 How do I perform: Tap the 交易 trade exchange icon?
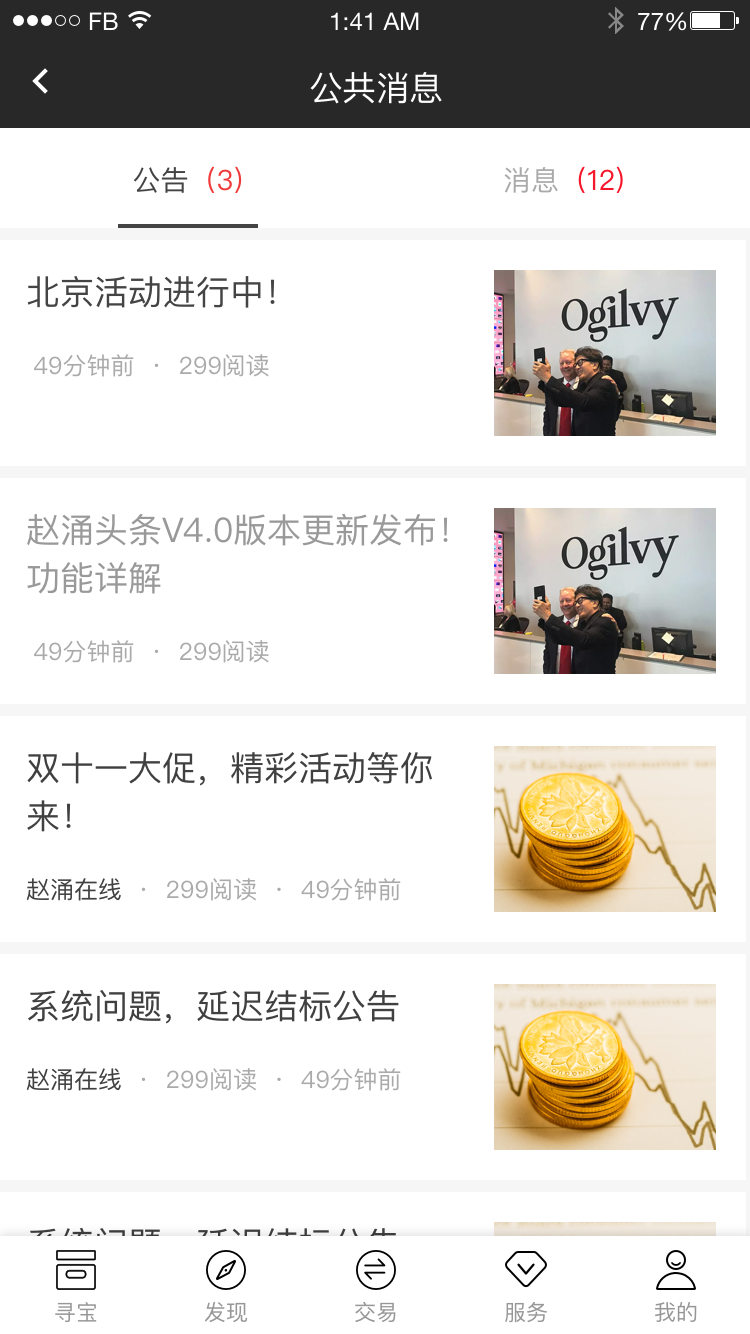click(x=375, y=1268)
